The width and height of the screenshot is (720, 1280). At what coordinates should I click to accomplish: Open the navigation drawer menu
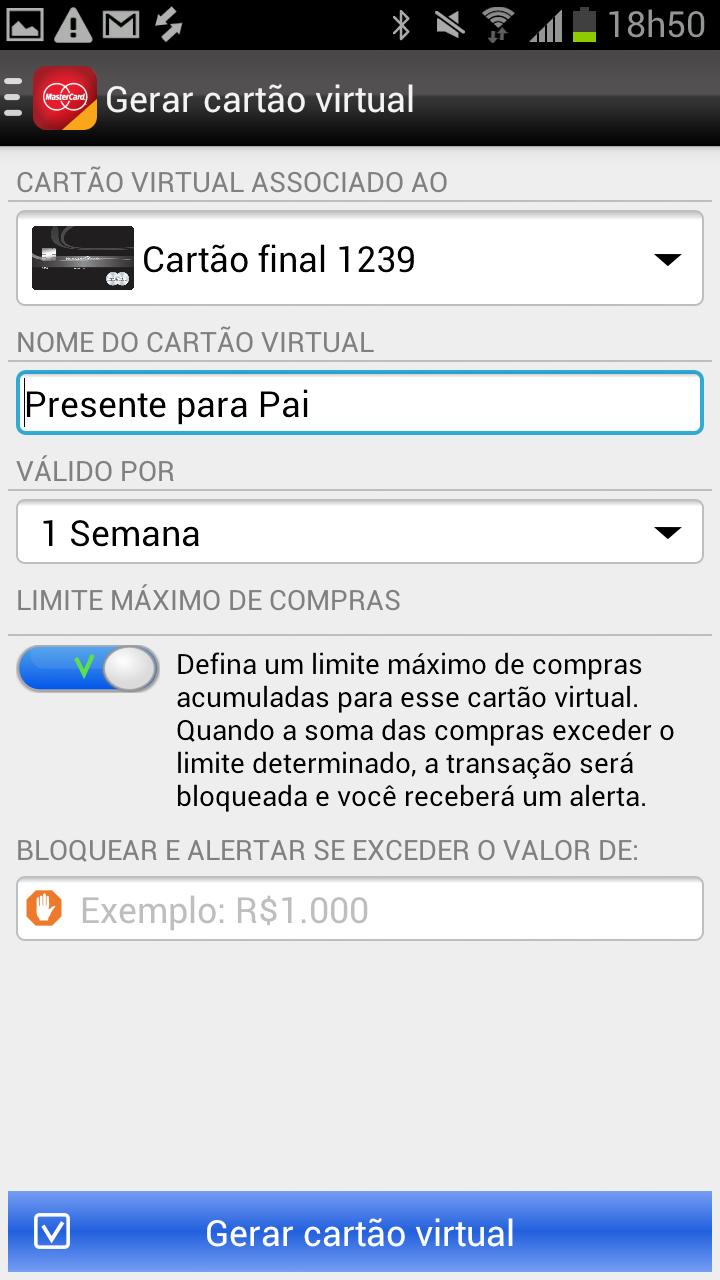pyautogui.click(x=13, y=98)
